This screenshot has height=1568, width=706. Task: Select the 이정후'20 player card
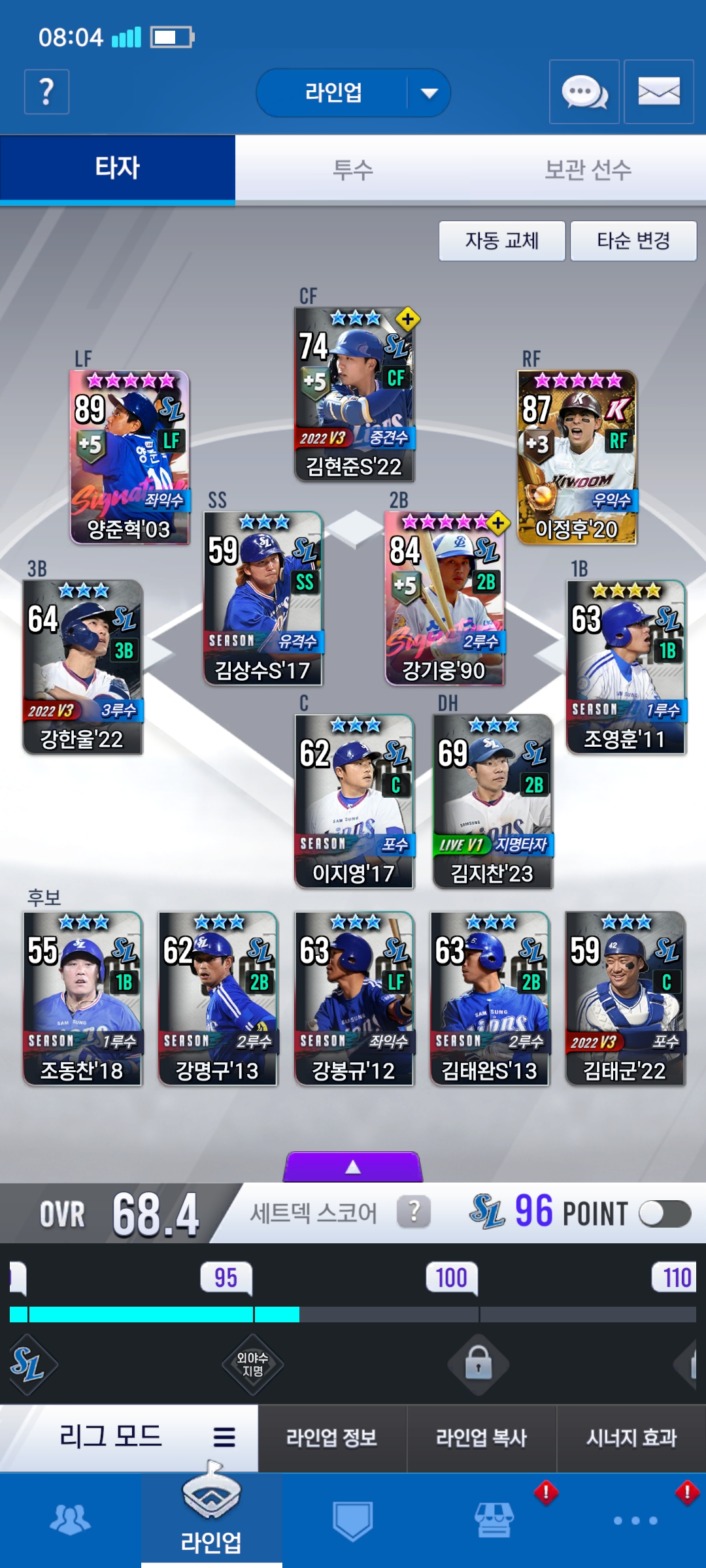577,457
